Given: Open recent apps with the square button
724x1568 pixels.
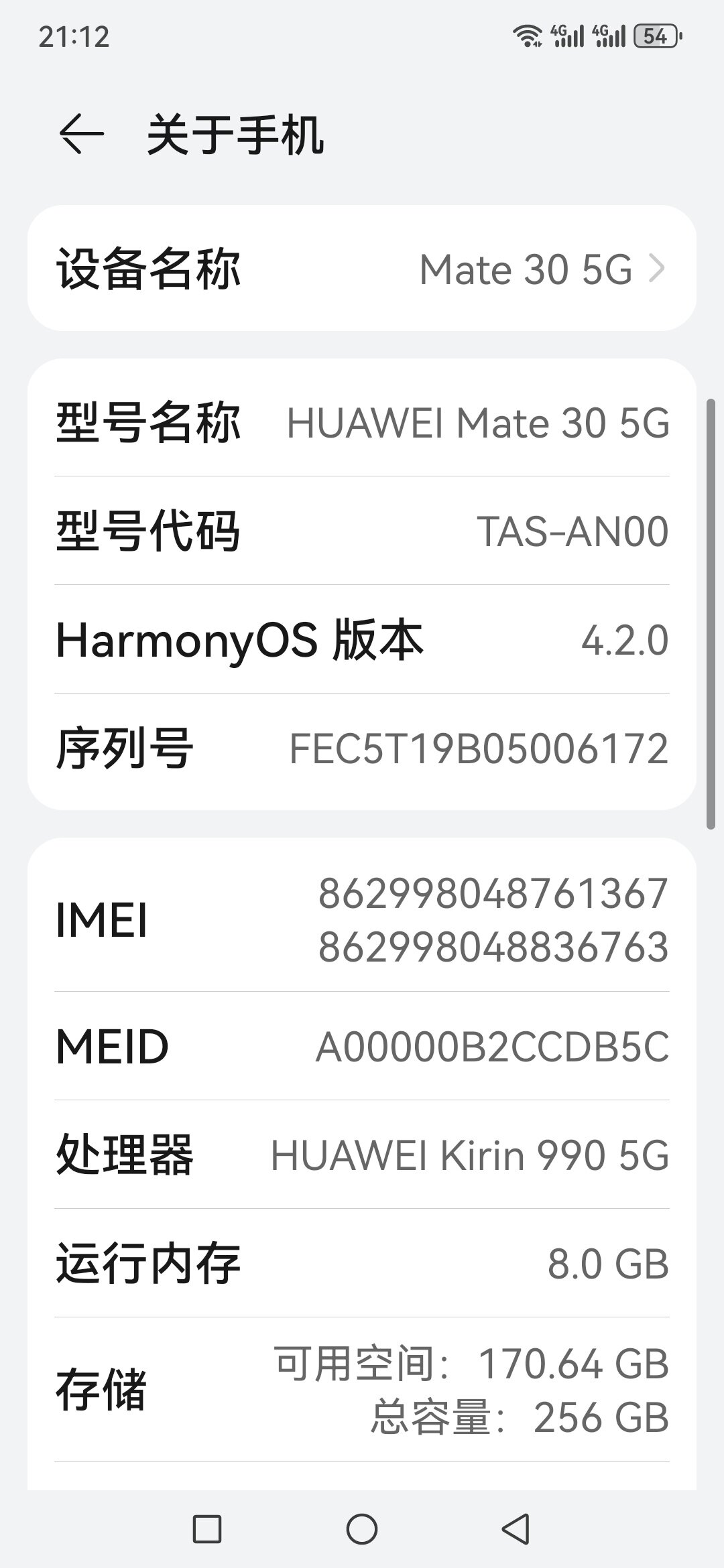Looking at the screenshot, I should point(207,1529).
